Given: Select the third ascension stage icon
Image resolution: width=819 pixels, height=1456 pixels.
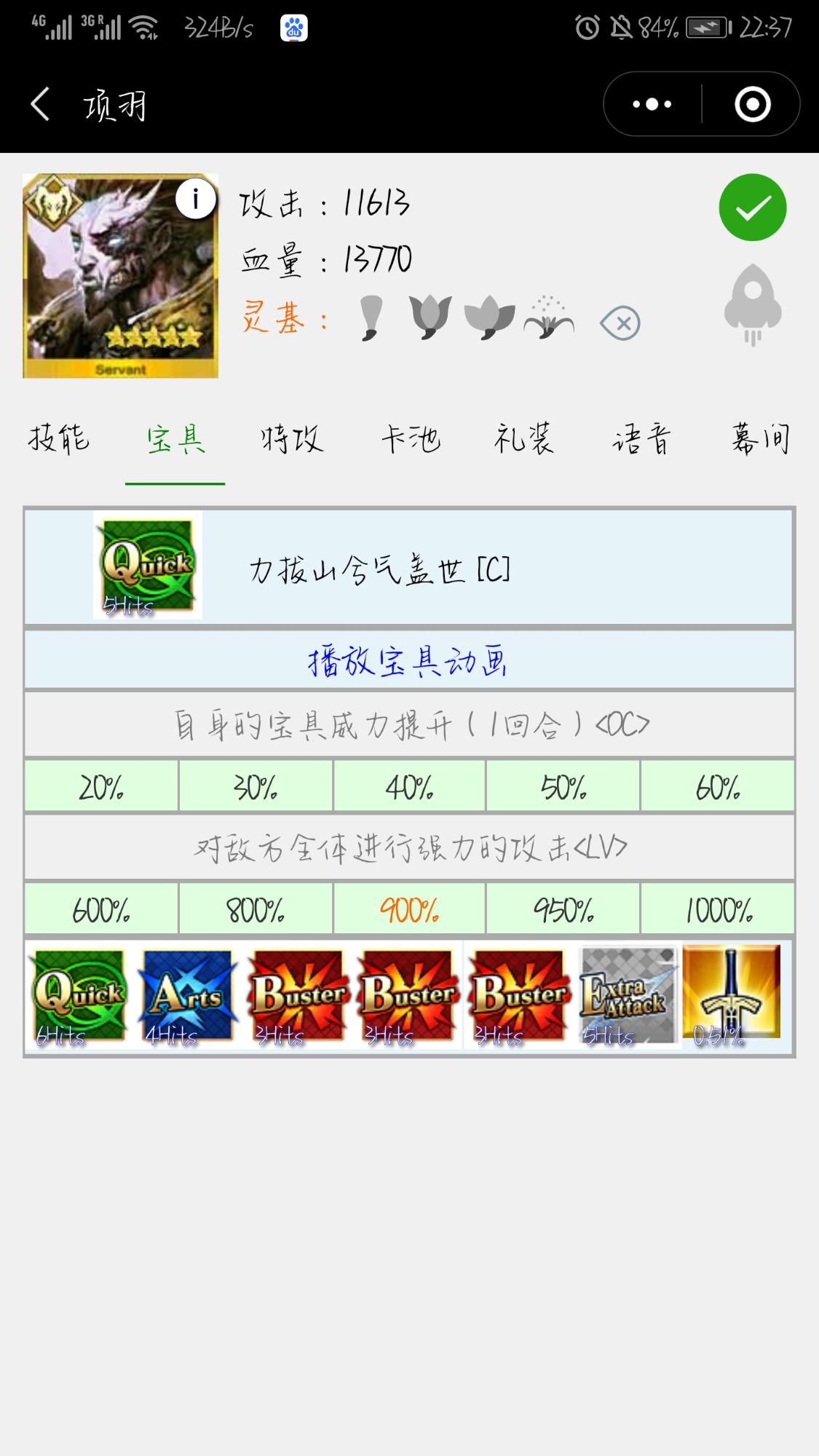Looking at the screenshot, I should point(489,317).
